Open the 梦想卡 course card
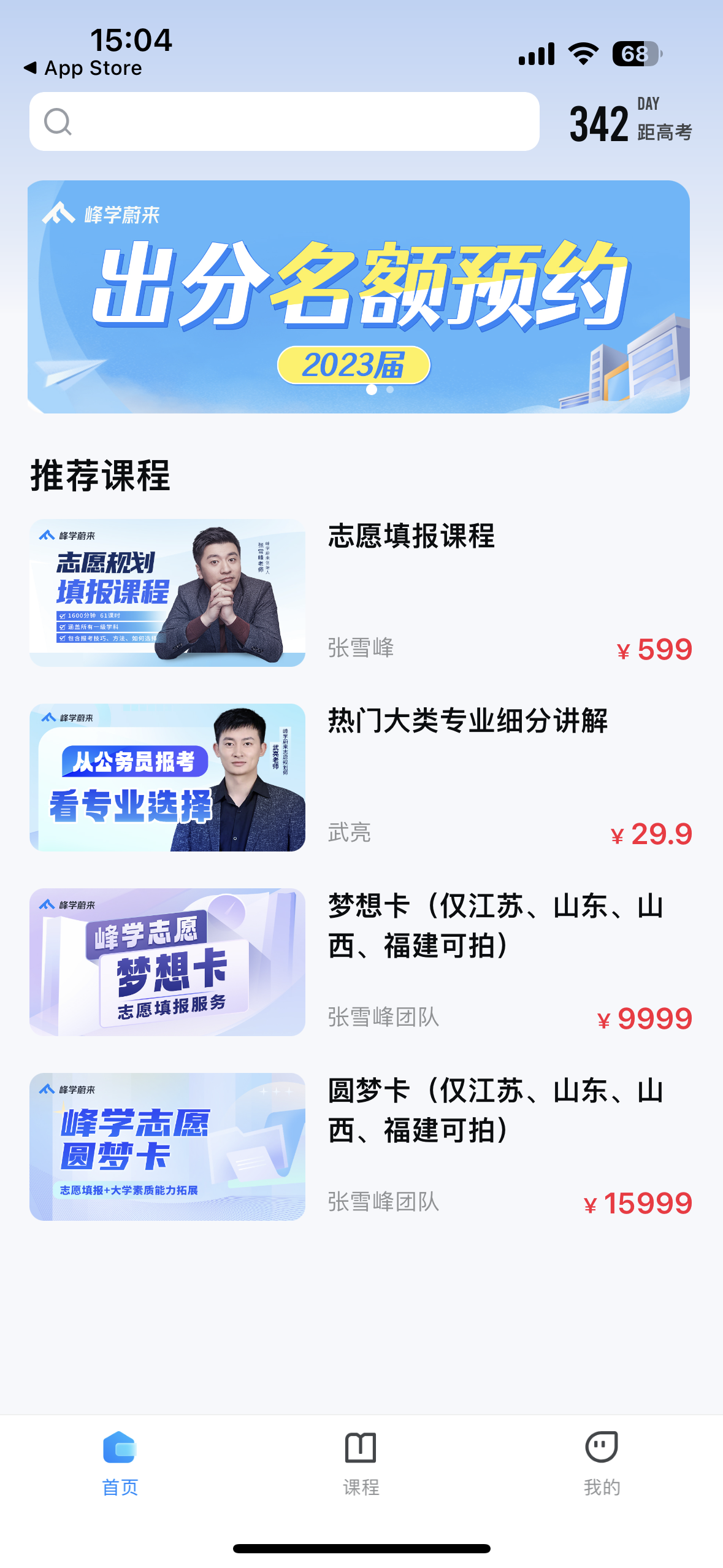 (361, 962)
